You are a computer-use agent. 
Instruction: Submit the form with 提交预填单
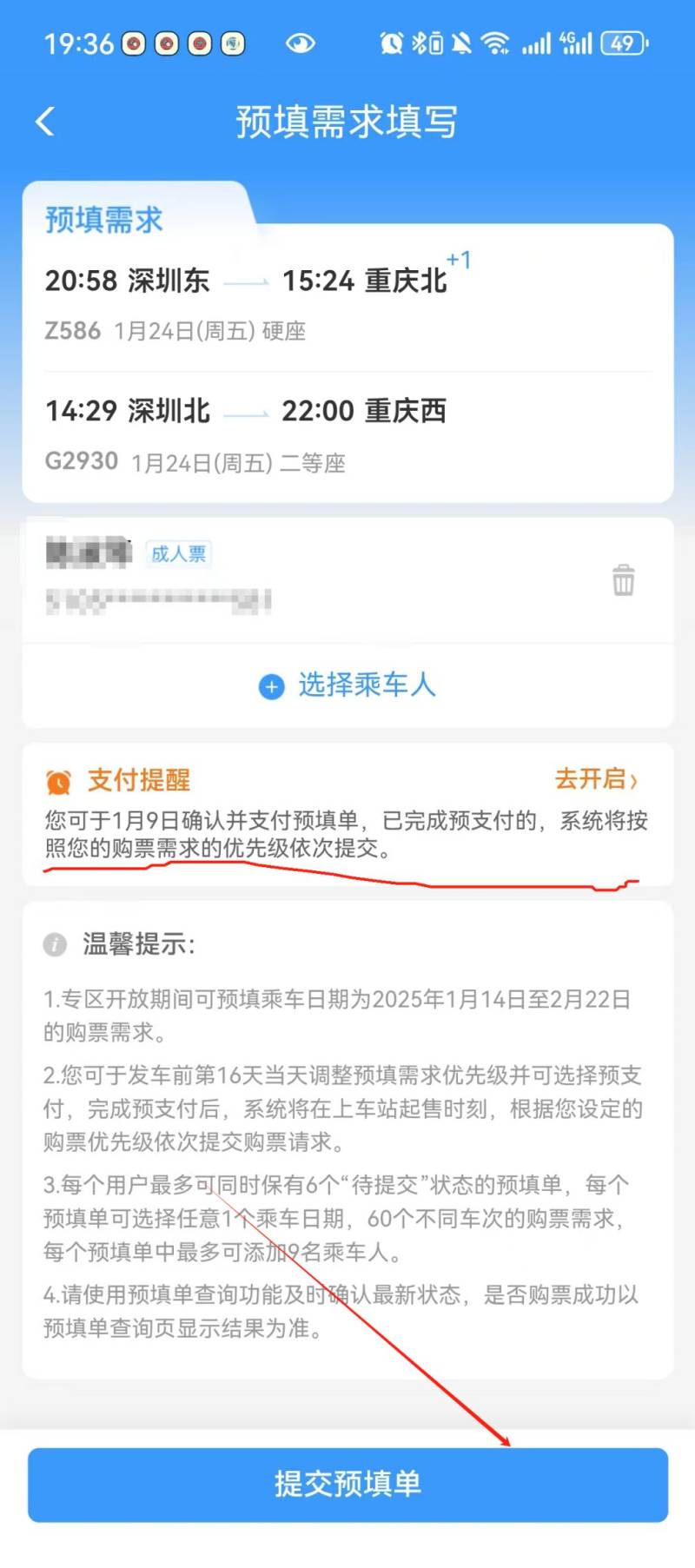pyautogui.click(x=347, y=1484)
